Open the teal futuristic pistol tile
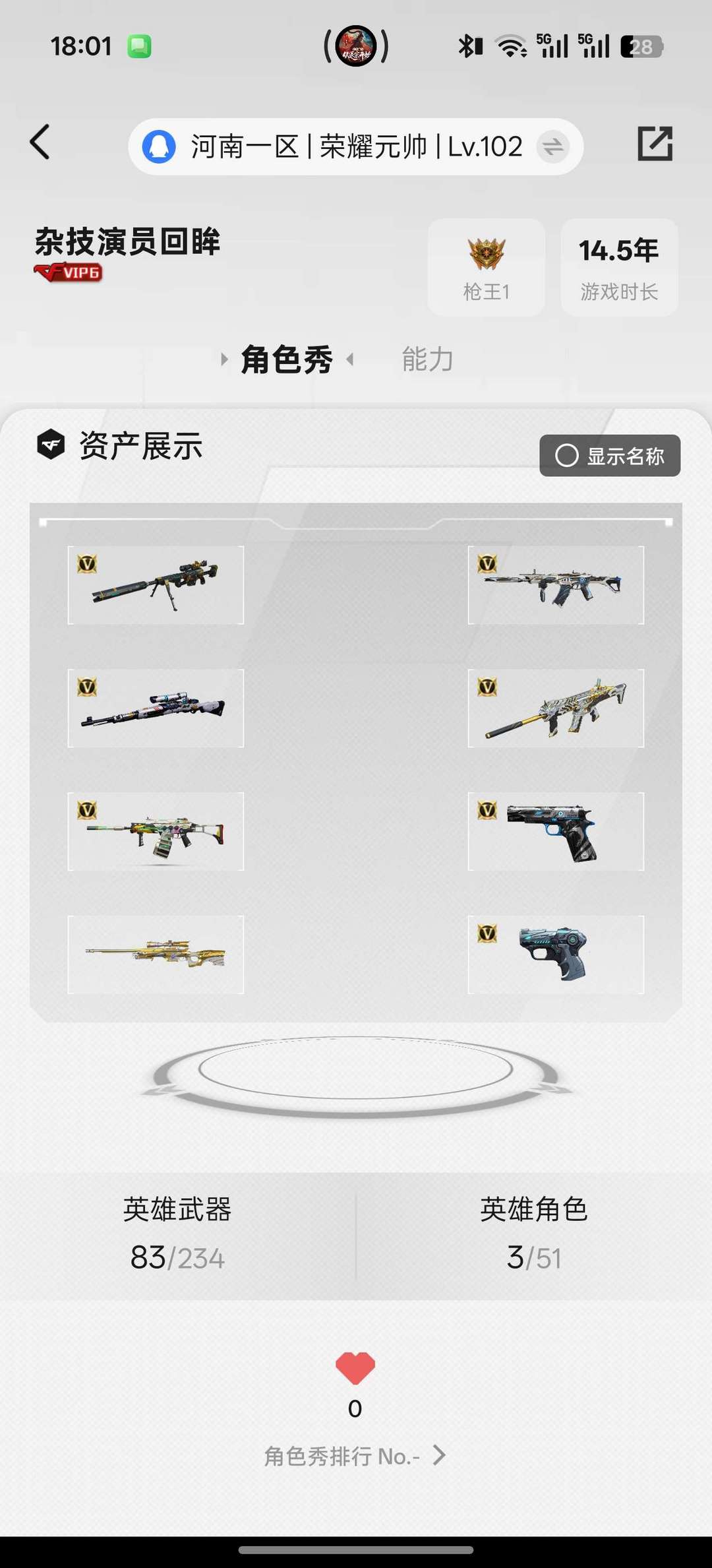The width and height of the screenshot is (712, 1568). point(556,955)
